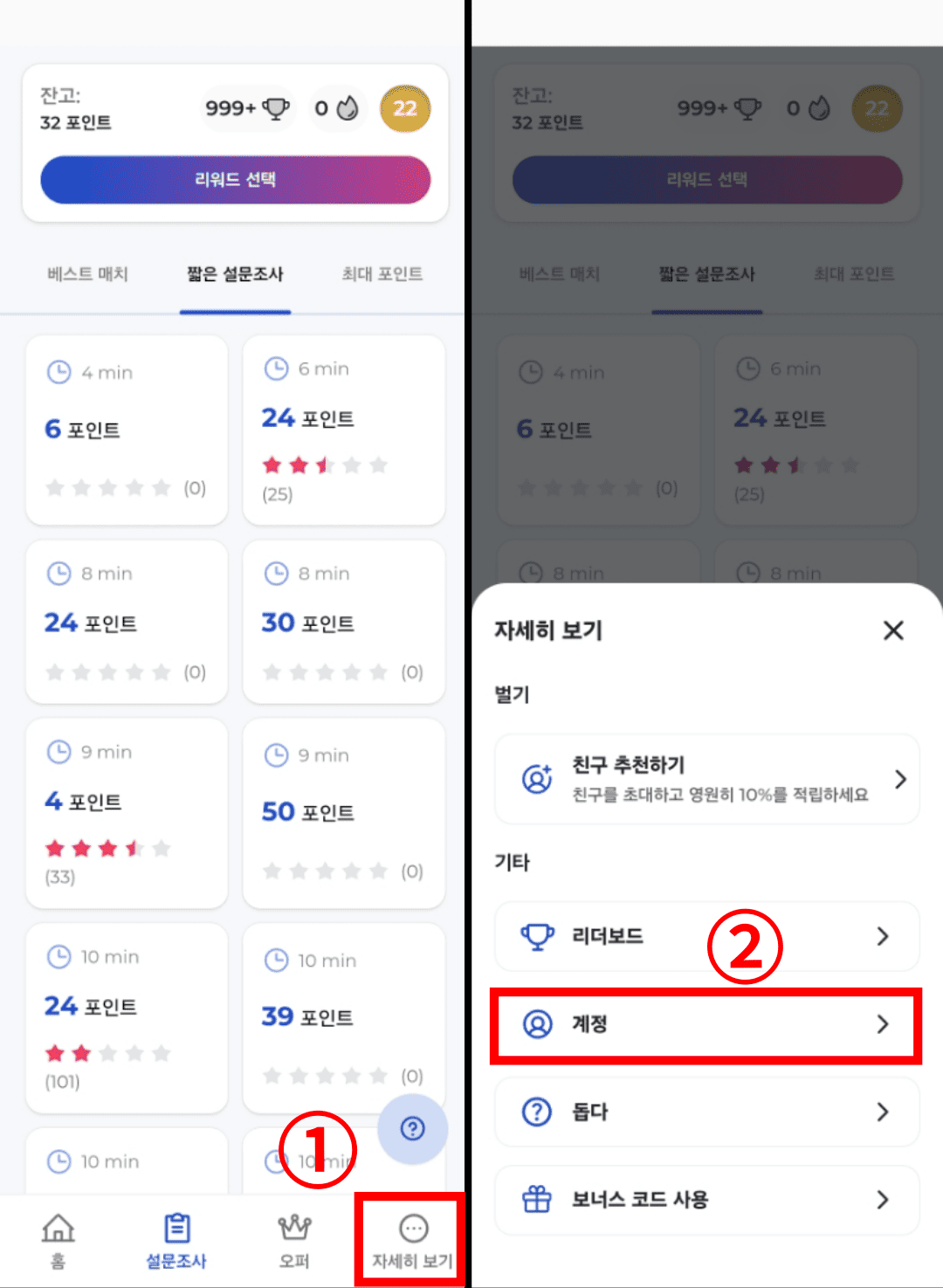Click the trophy icon next to 999+
This screenshot has height=1288, width=943.
click(277, 107)
